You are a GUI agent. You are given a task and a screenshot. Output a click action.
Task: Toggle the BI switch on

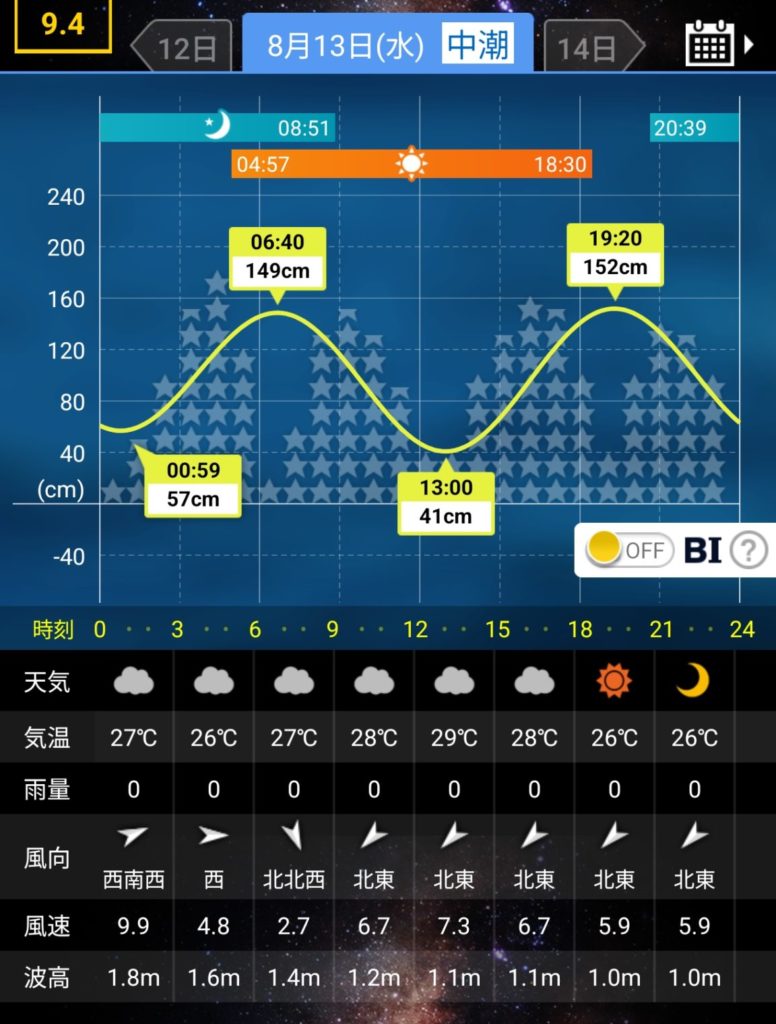(628, 549)
